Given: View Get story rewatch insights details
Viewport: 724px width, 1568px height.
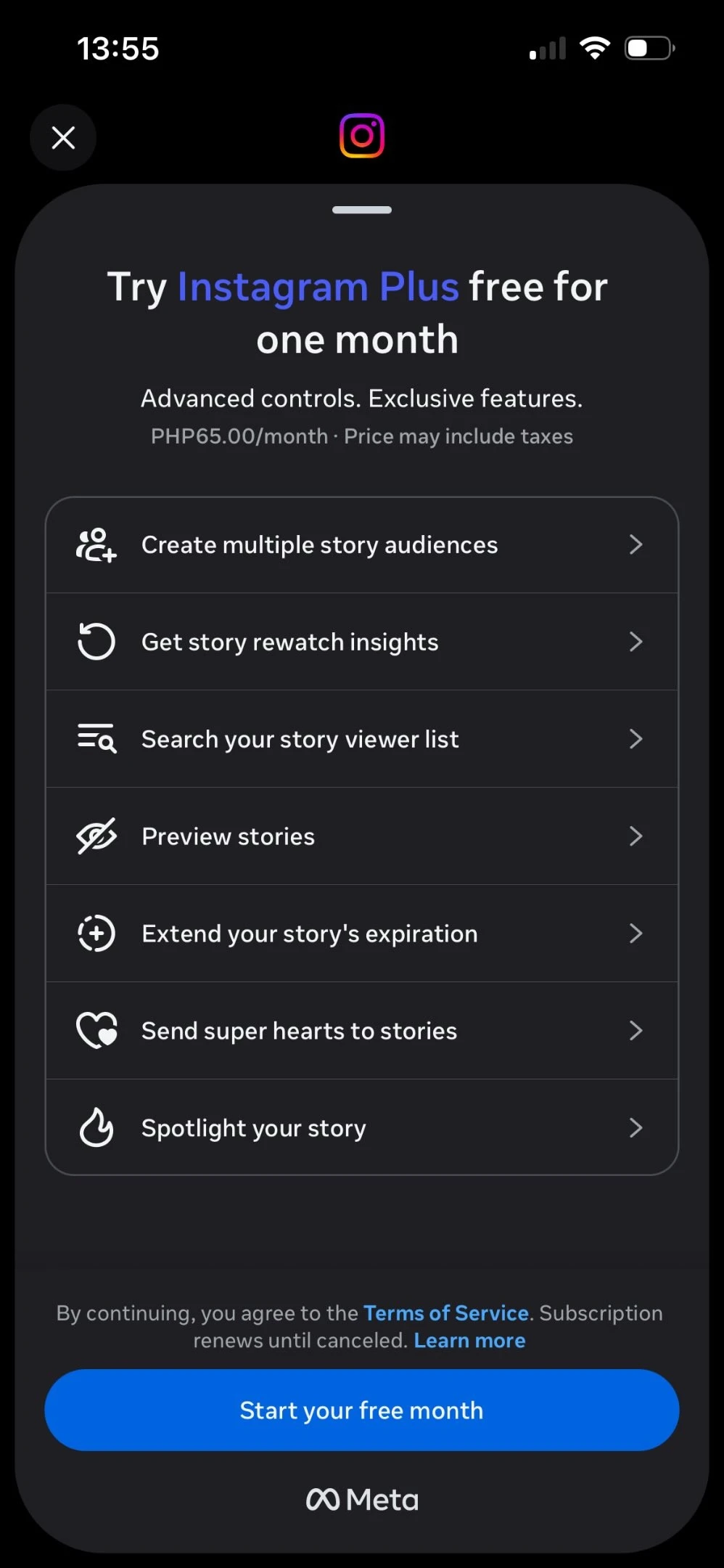Looking at the screenshot, I should (x=361, y=642).
